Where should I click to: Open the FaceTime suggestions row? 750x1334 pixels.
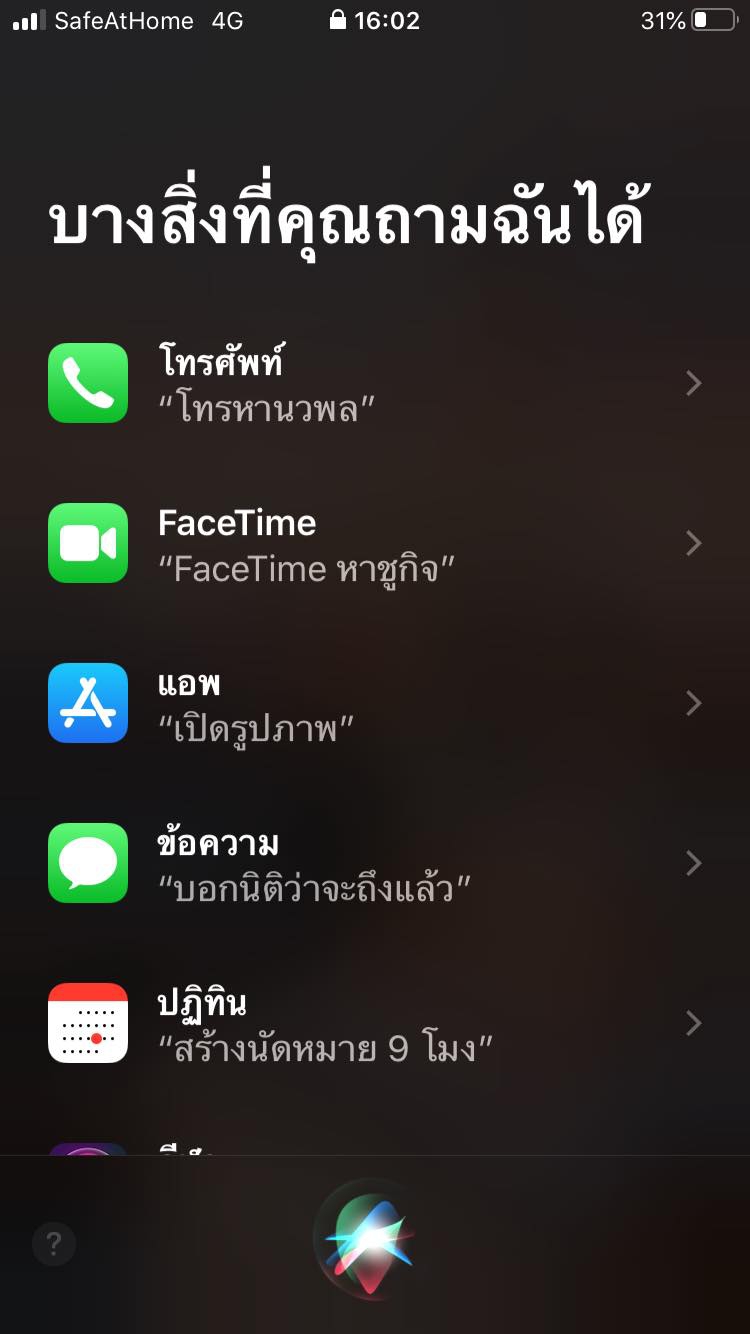click(375, 543)
